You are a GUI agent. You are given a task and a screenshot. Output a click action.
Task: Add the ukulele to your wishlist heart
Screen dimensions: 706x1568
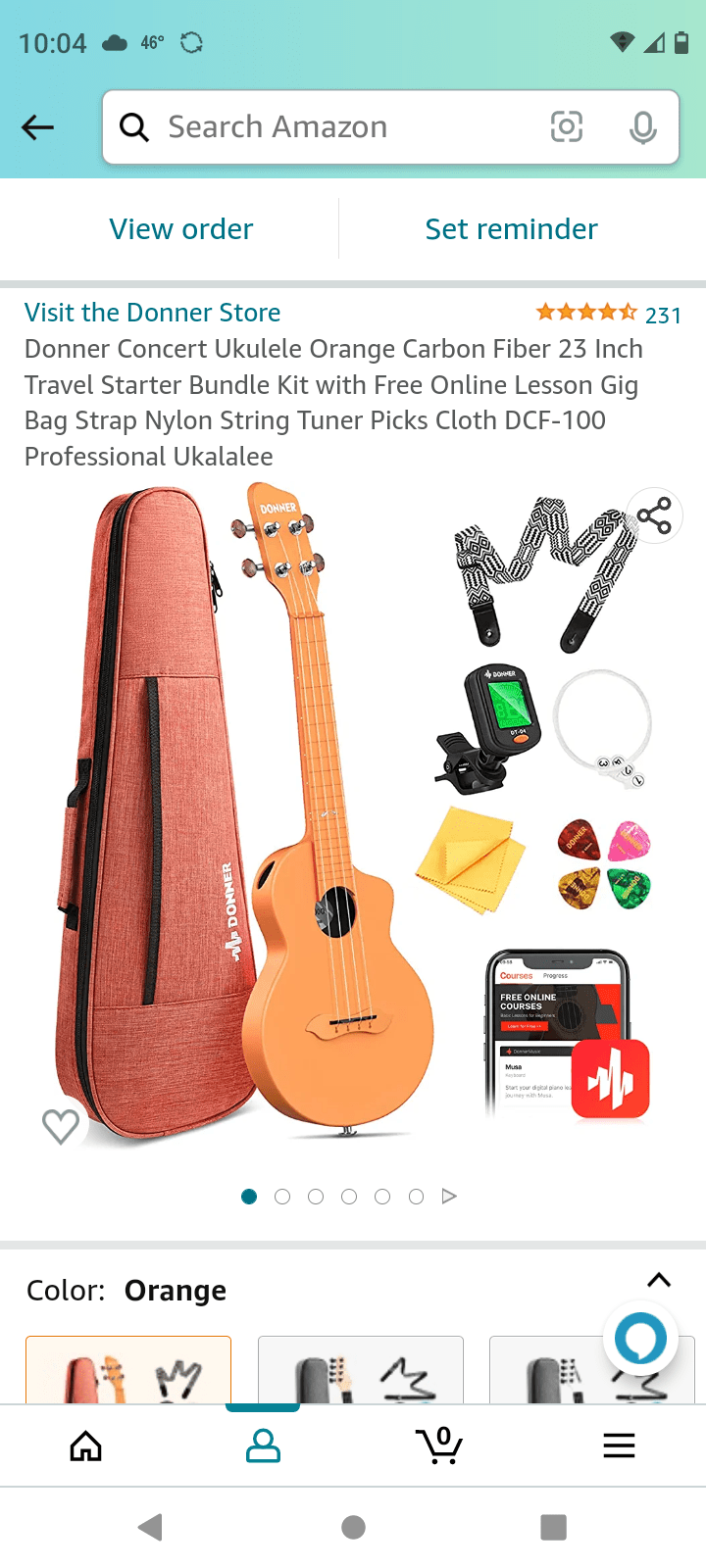61,1126
